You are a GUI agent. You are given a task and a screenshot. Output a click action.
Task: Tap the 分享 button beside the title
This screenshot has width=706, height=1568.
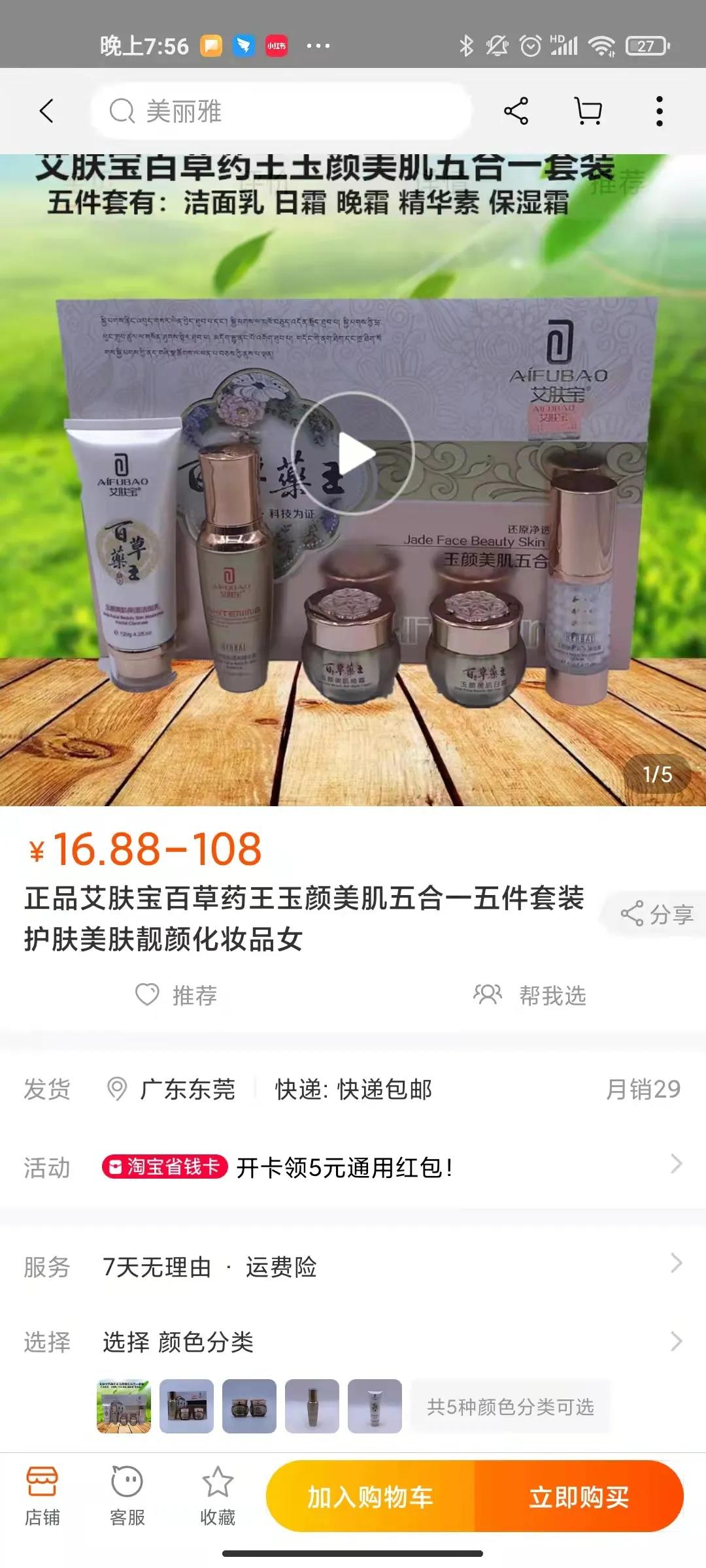pos(657,914)
